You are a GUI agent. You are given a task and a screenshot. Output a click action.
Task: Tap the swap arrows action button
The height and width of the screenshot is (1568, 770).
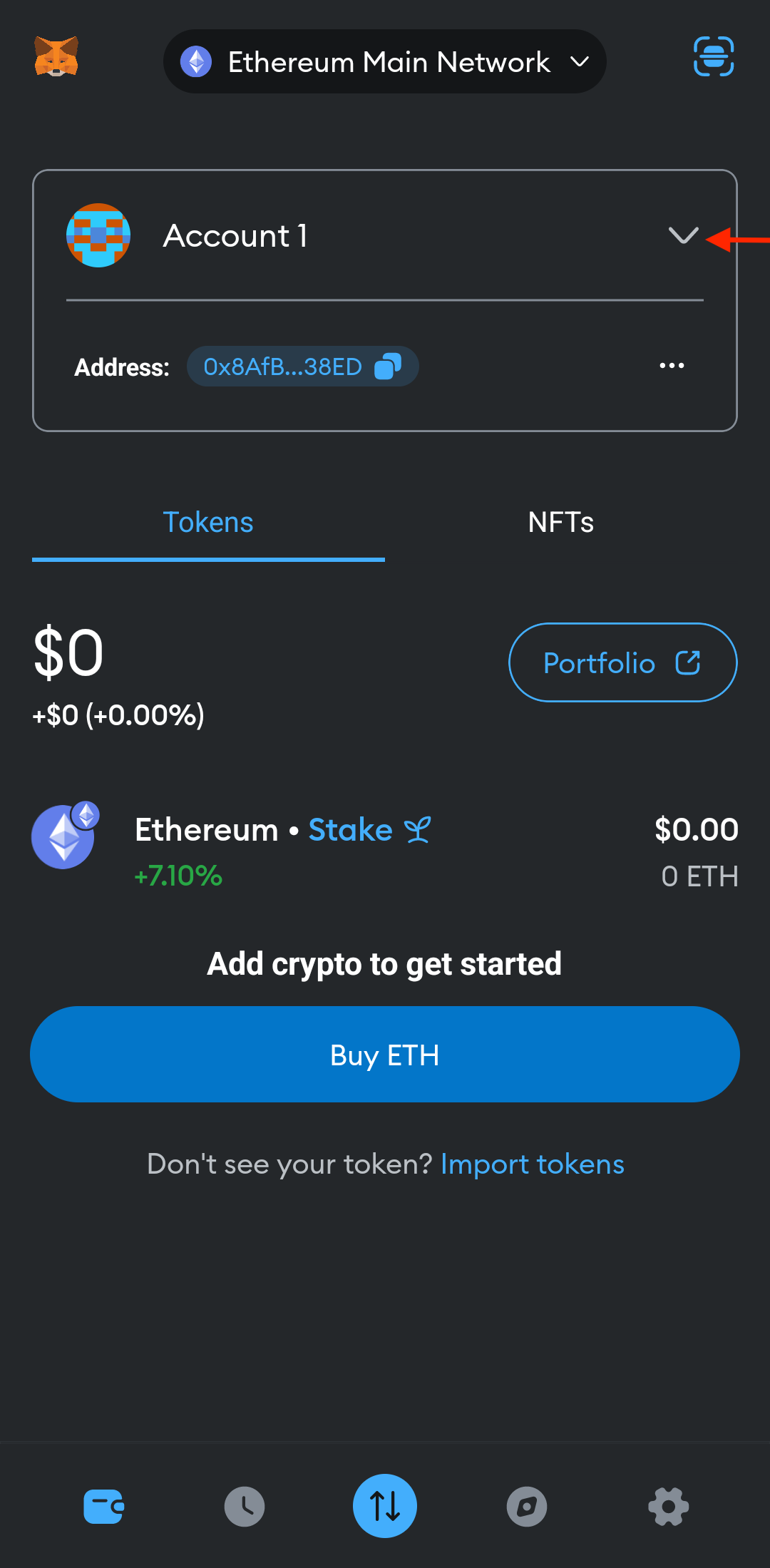click(x=385, y=1506)
